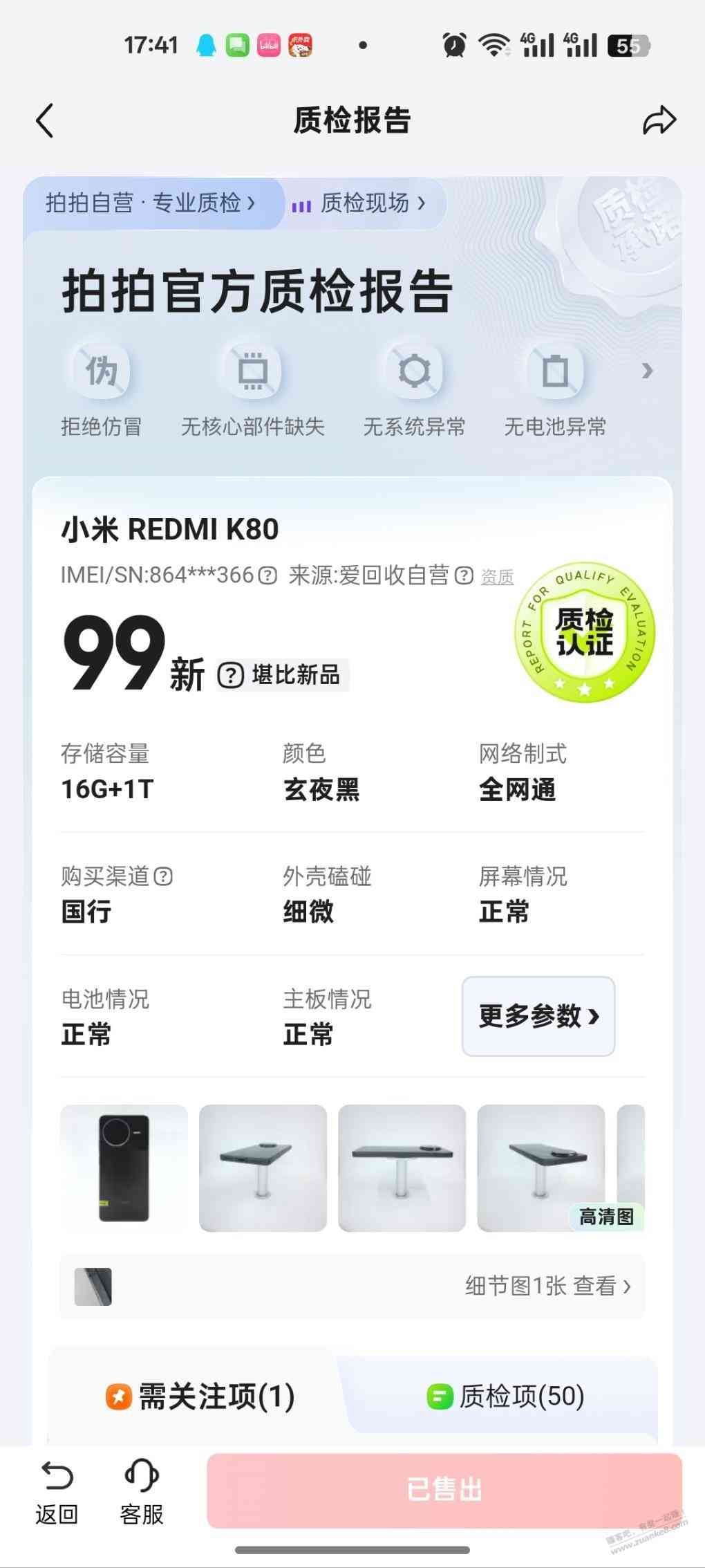The width and height of the screenshot is (705, 1568).
Task: Share this quality inspection report
Action: 659,120
